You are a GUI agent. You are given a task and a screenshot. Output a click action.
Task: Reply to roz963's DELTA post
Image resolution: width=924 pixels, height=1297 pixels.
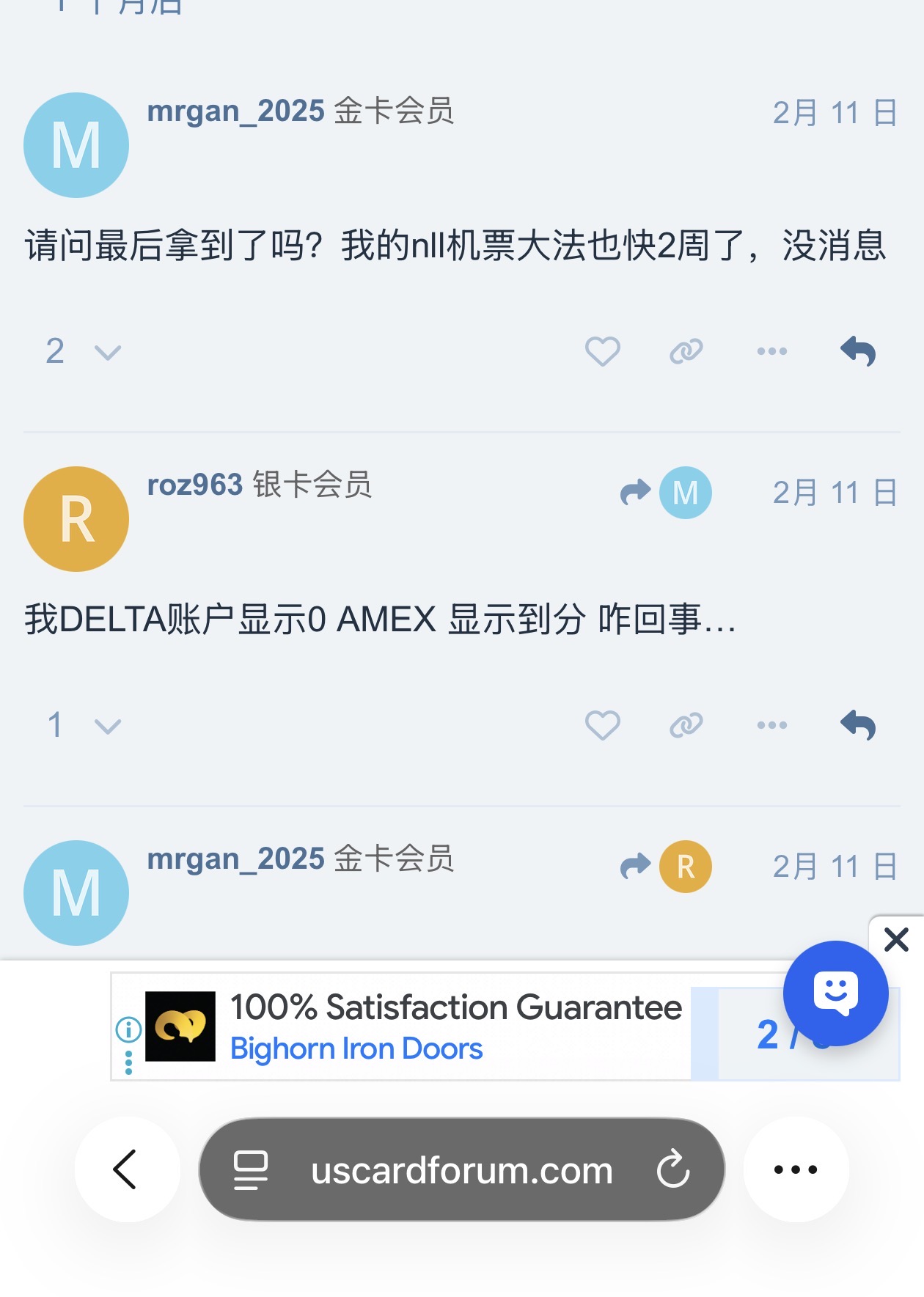point(858,726)
